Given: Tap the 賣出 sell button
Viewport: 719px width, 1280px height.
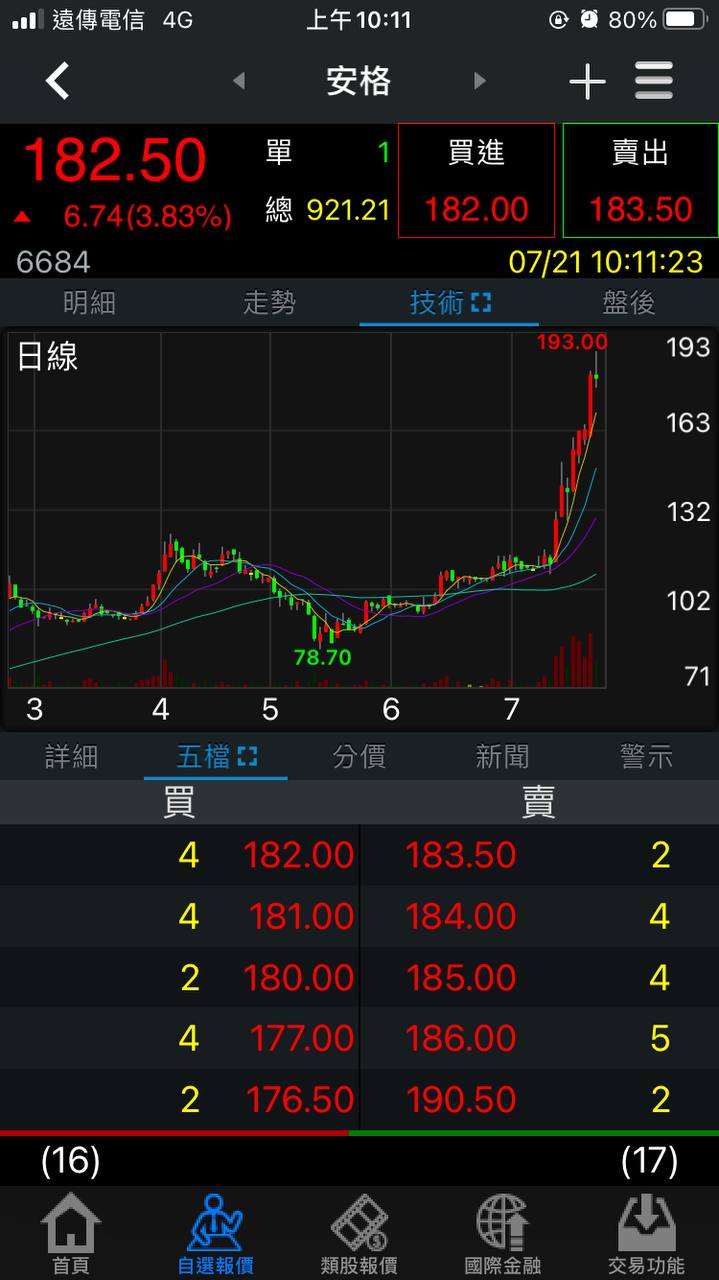Looking at the screenshot, I should coord(640,181).
